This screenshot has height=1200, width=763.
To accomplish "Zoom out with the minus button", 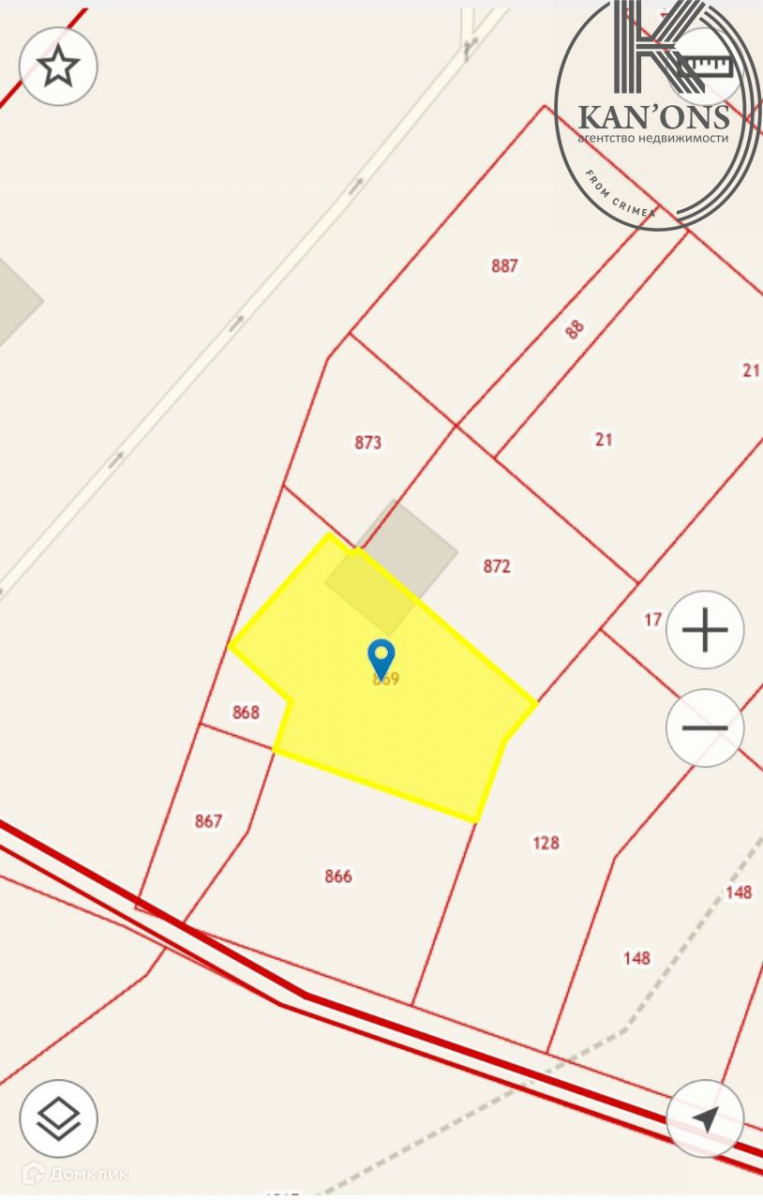I will point(705,728).
